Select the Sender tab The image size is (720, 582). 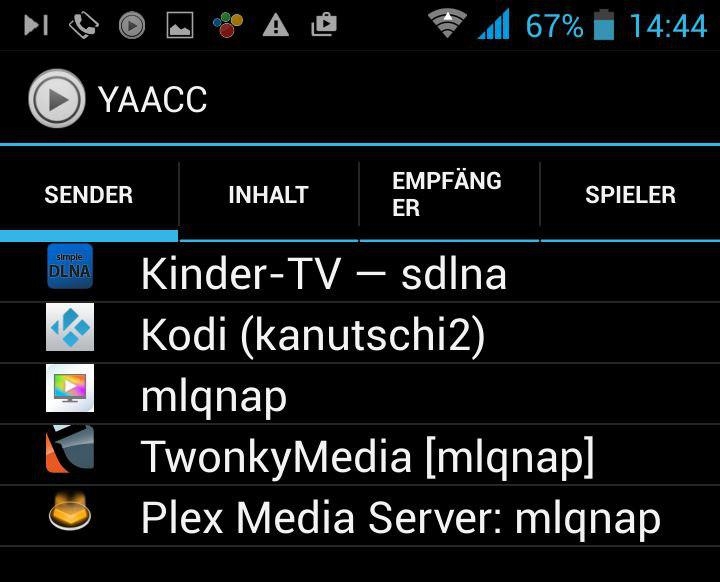click(88, 195)
